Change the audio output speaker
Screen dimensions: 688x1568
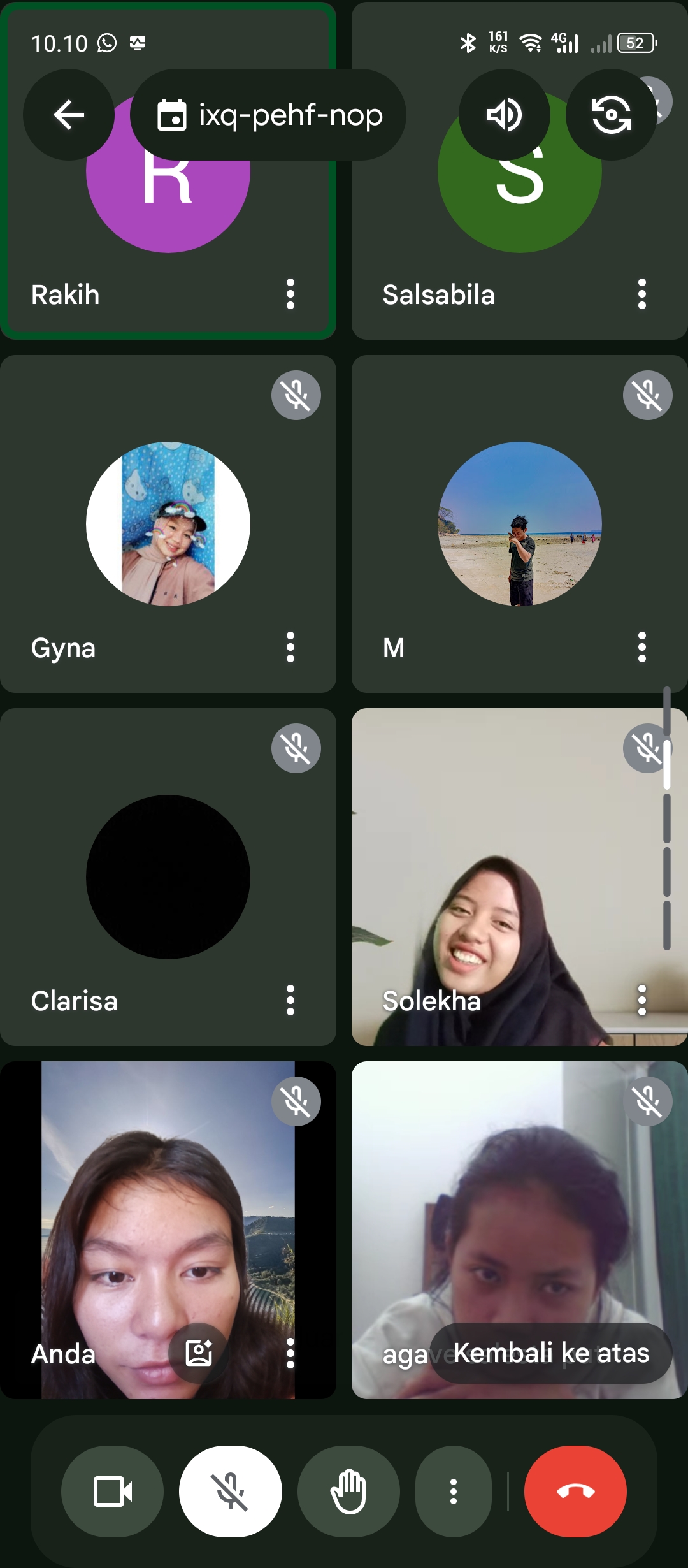tap(504, 115)
